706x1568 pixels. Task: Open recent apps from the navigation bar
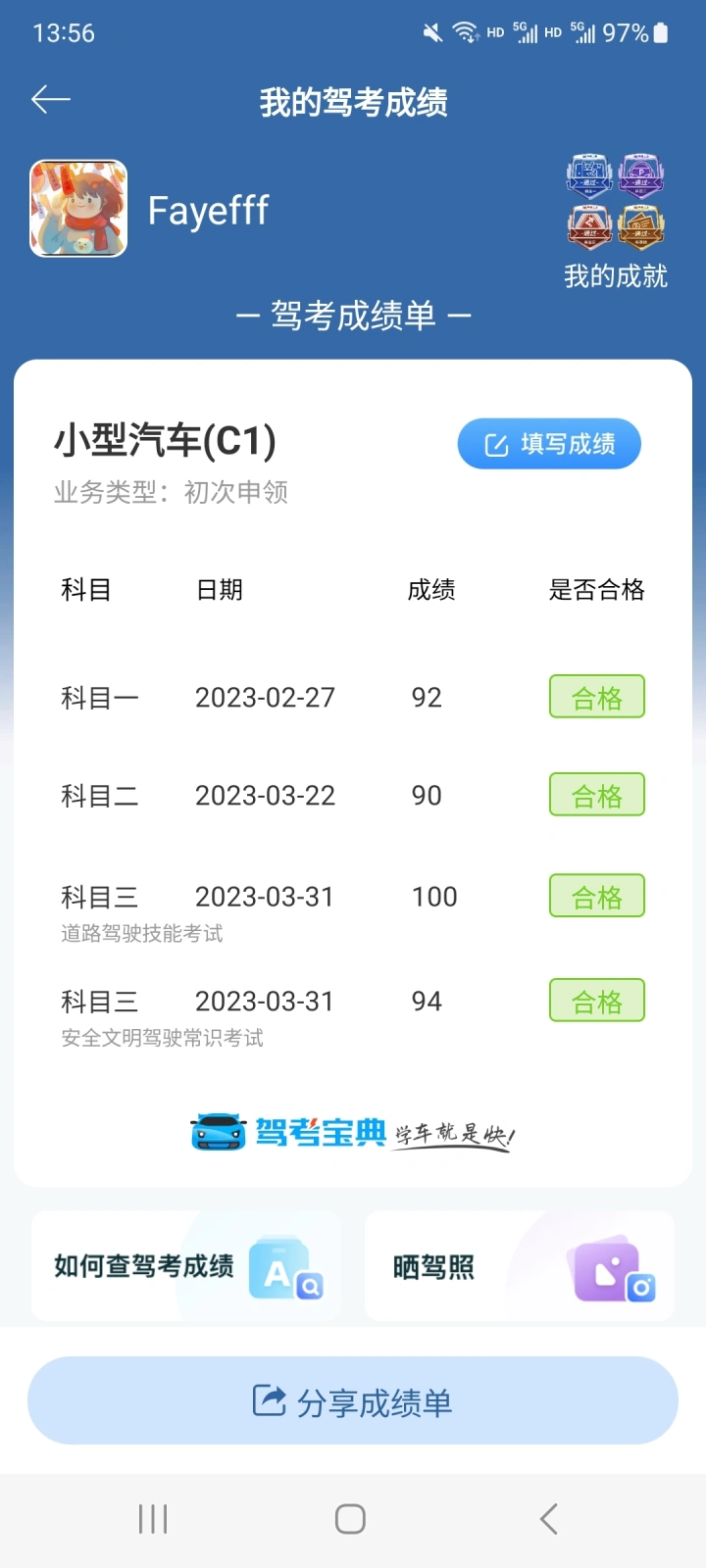click(x=153, y=1519)
